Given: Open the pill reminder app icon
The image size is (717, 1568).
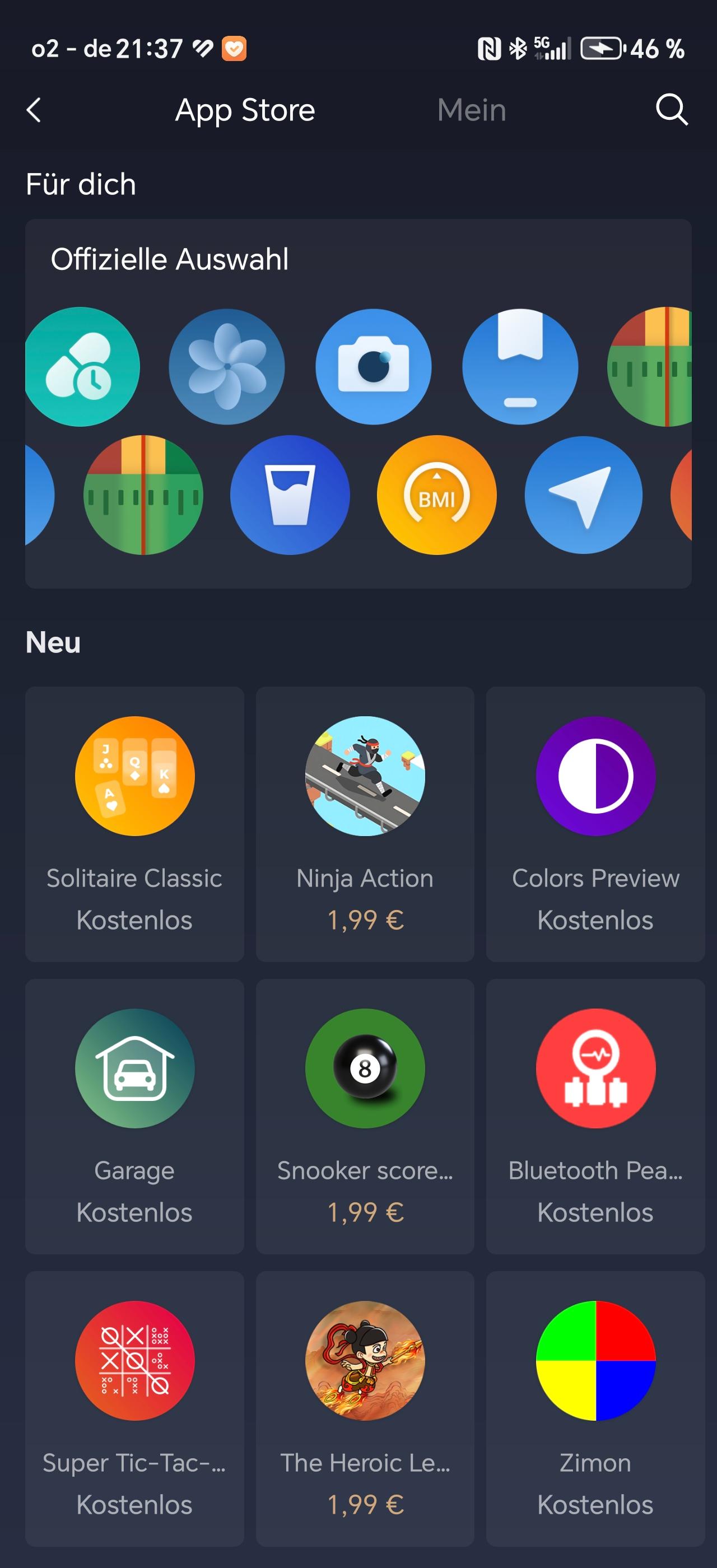Looking at the screenshot, I should [82, 367].
